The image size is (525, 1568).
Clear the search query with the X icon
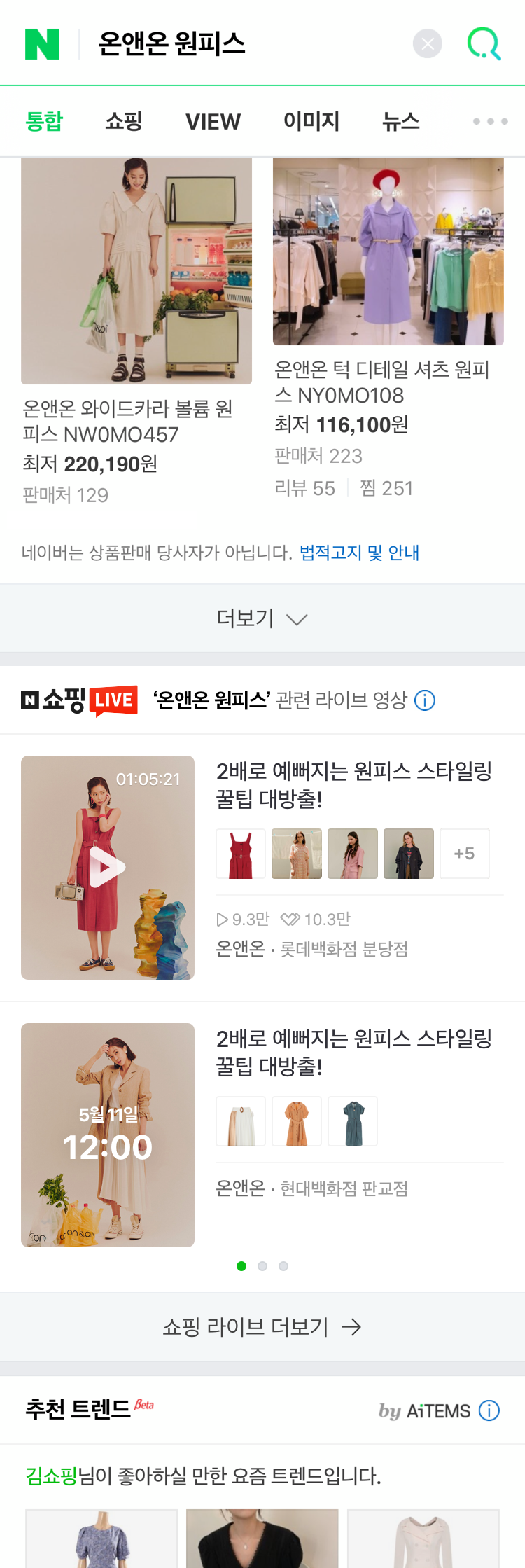pyautogui.click(x=428, y=43)
